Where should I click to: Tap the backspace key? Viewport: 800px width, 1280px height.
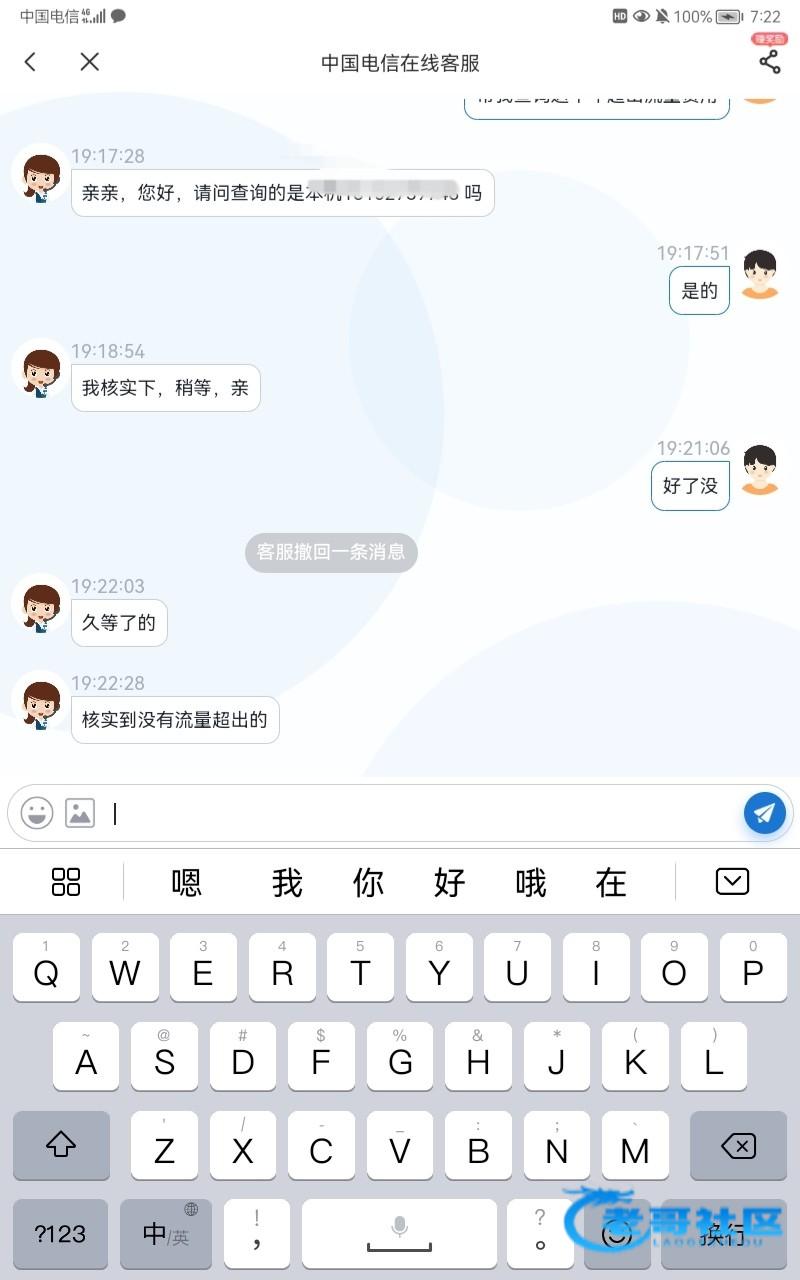738,1145
